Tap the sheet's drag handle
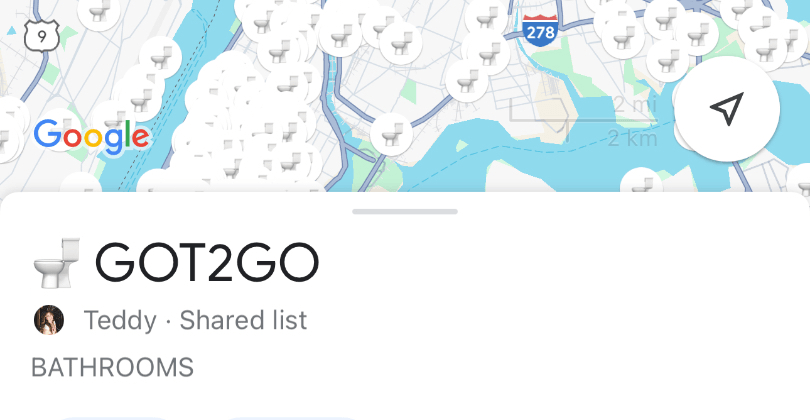Image resolution: width=810 pixels, height=420 pixels. coord(405,211)
